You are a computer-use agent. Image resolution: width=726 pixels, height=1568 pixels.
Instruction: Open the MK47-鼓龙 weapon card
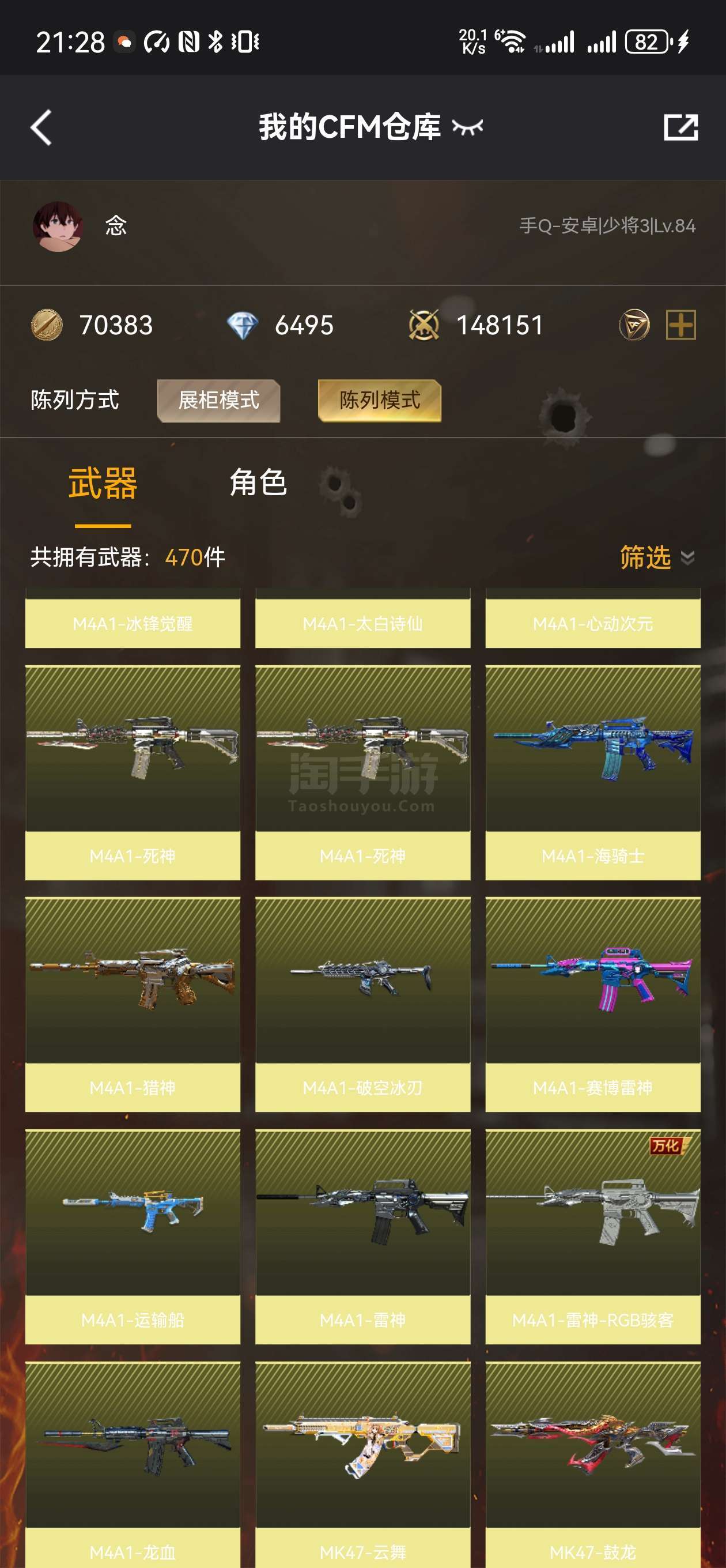click(593, 1464)
